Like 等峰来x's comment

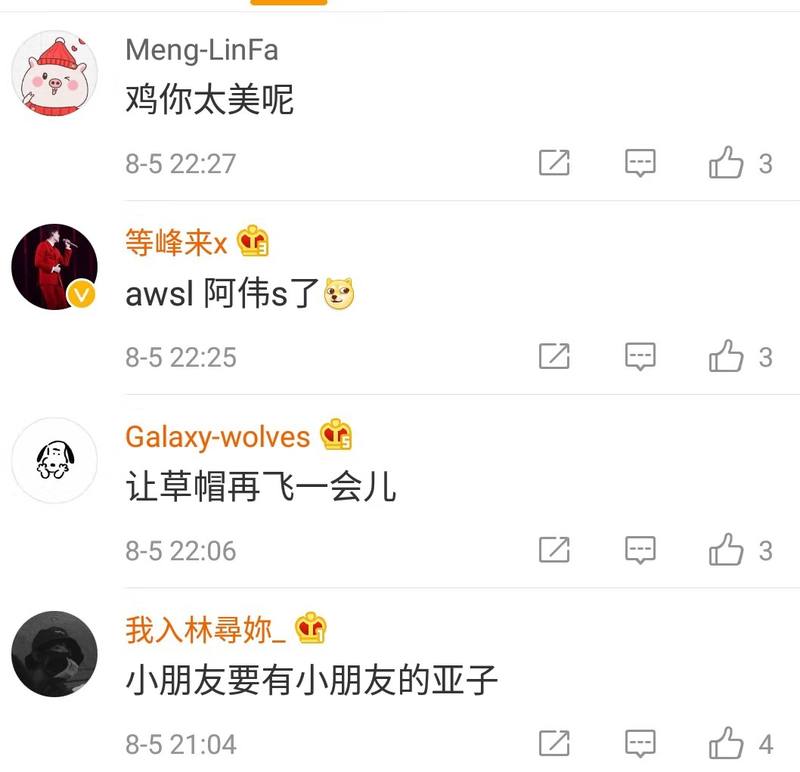727,356
